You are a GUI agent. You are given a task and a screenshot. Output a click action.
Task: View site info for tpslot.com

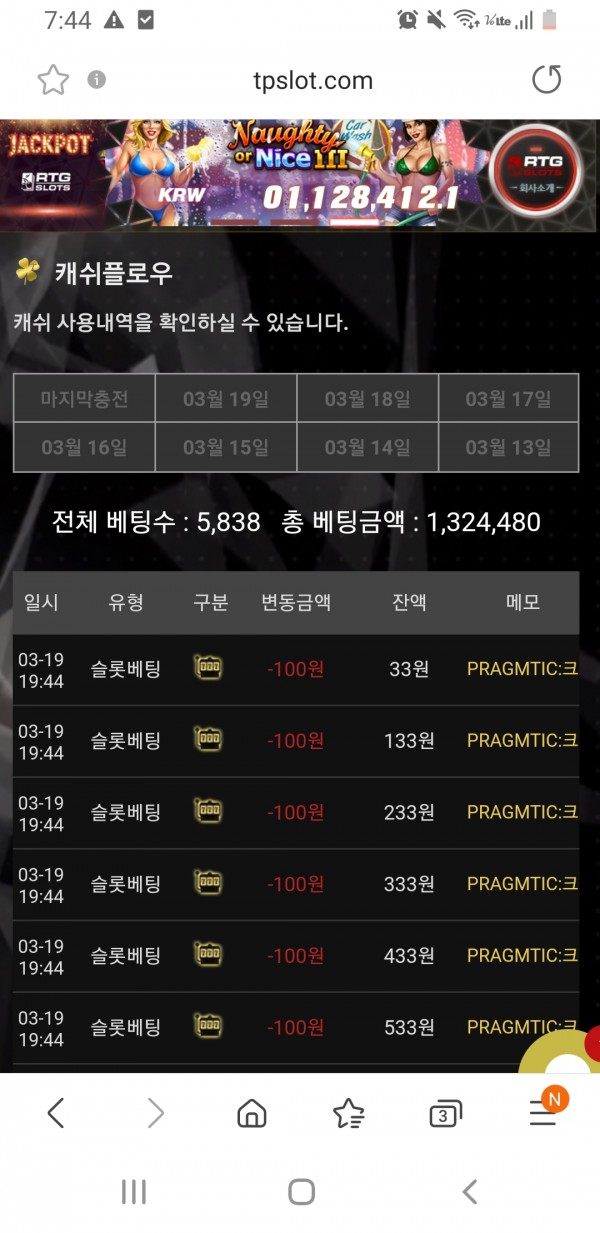(97, 80)
